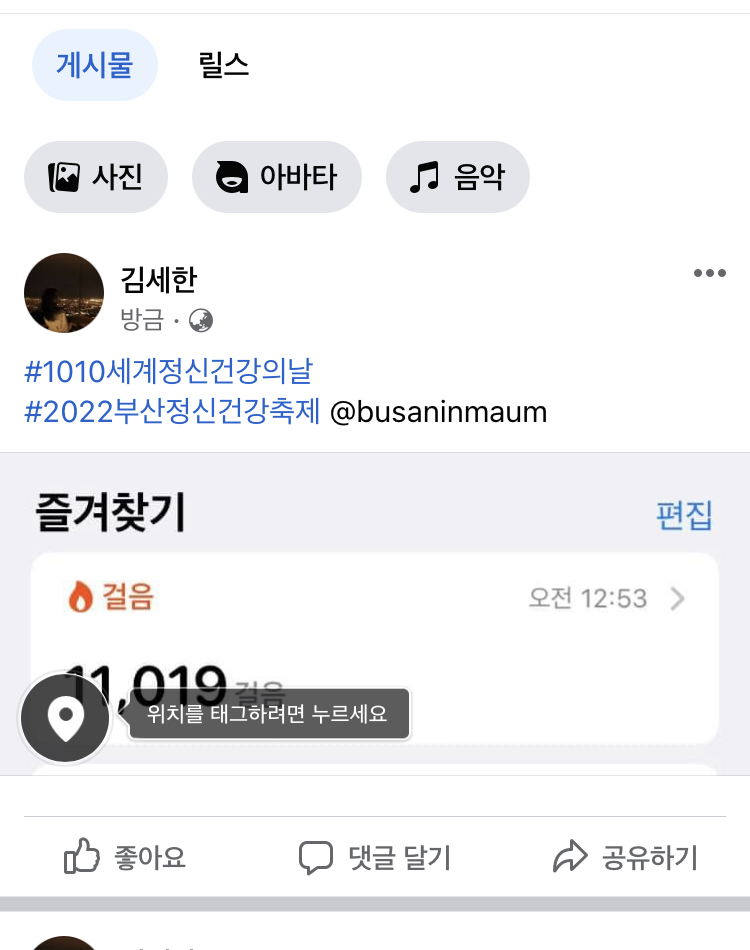The width and height of the screenshot is (750, 950).
Task: Open 김세한's profile picture
Action: pyautogui.click(x=64, y=293)
